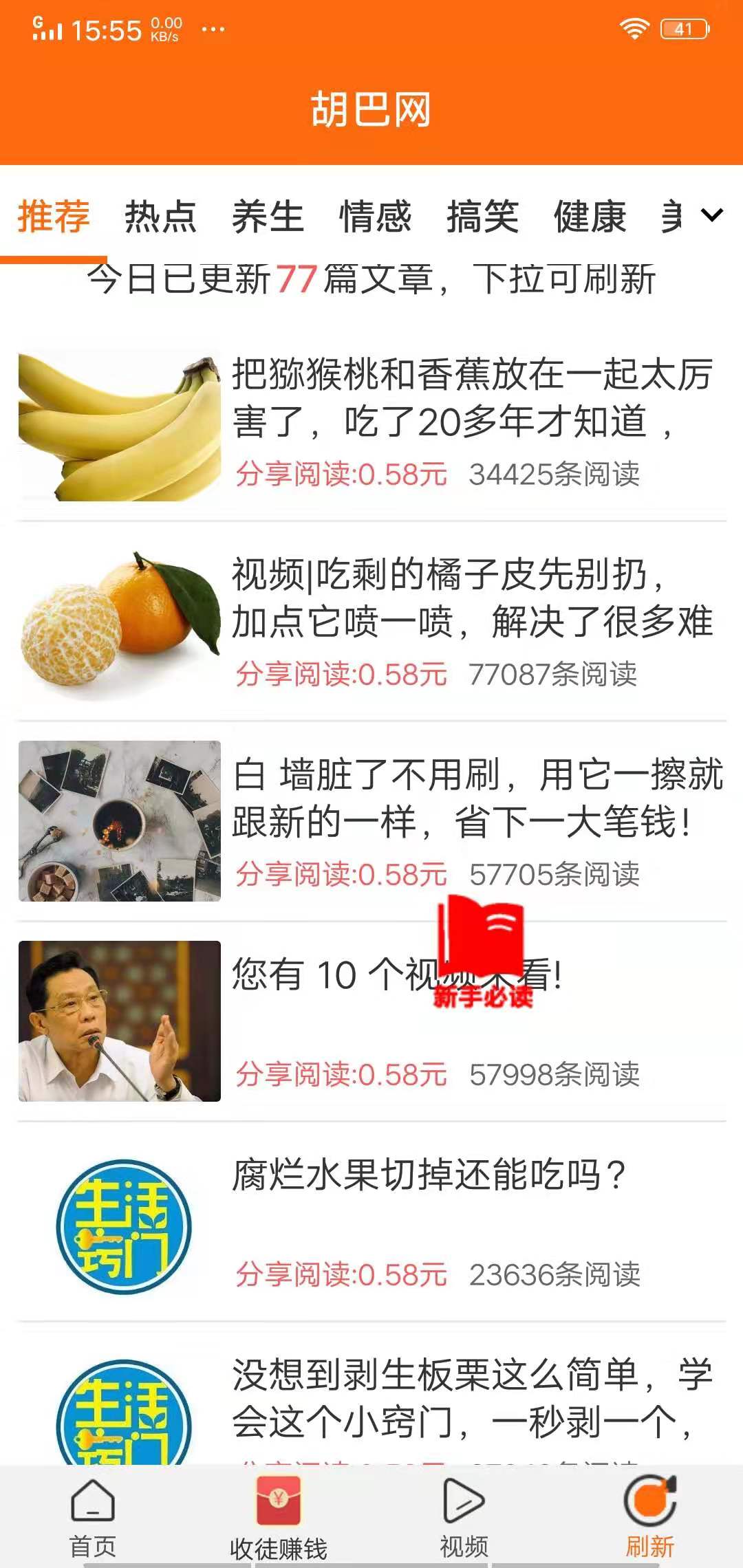Open the 首页 home tab icon
Image resolution: width=743 pixels, height=1568 pixels.
(x=92, y=1499)
